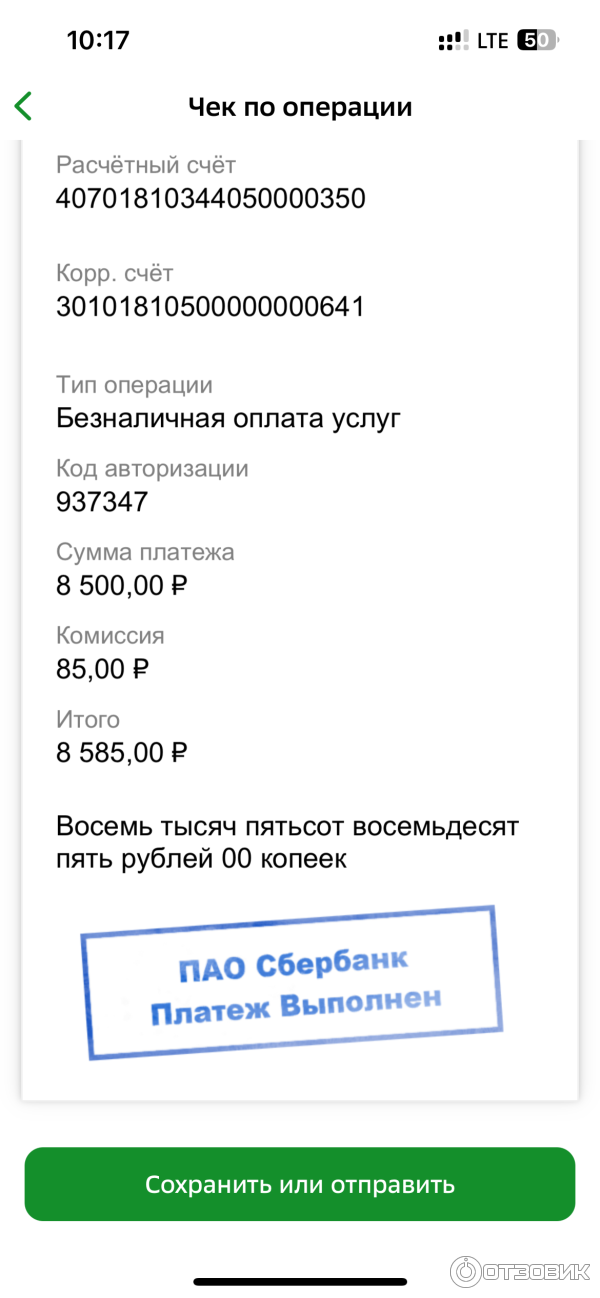The width and height of the screenshot is (600, 1298).
Task: Go back using the green arrow
Action: [x=24, y=106]
